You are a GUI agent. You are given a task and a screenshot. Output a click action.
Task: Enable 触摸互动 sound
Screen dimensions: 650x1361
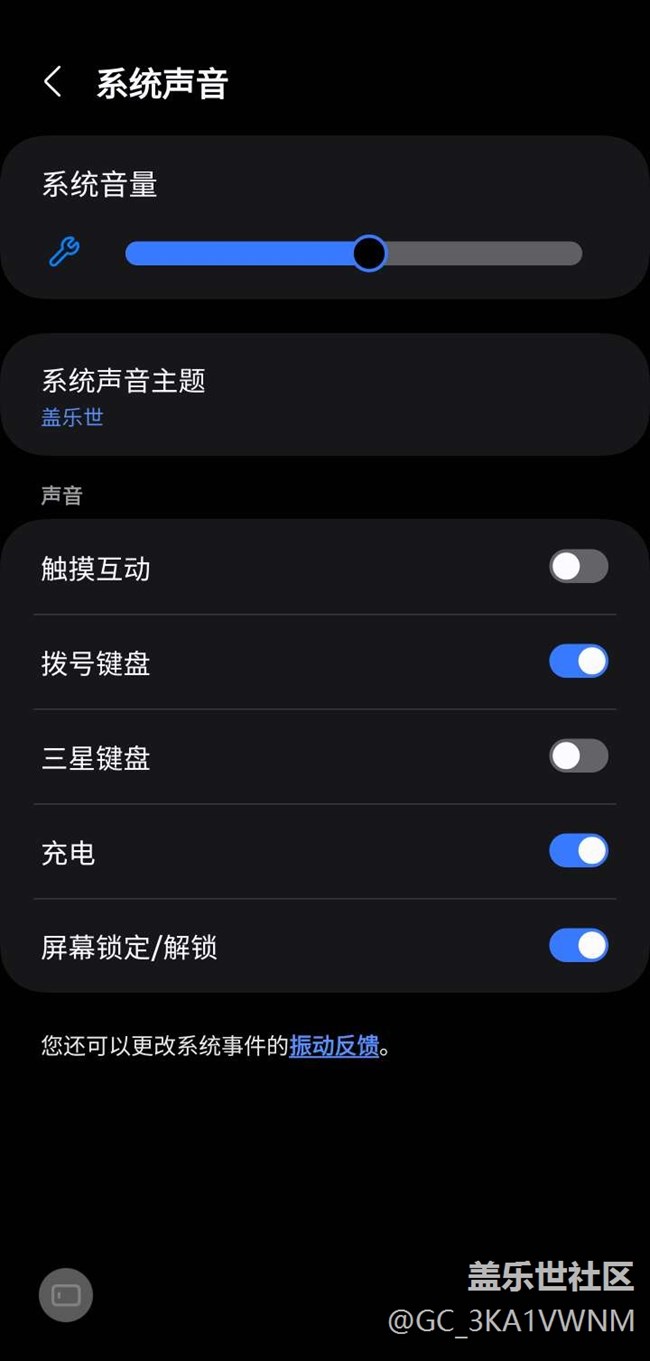pyautogui.click(x=578, y=567)
